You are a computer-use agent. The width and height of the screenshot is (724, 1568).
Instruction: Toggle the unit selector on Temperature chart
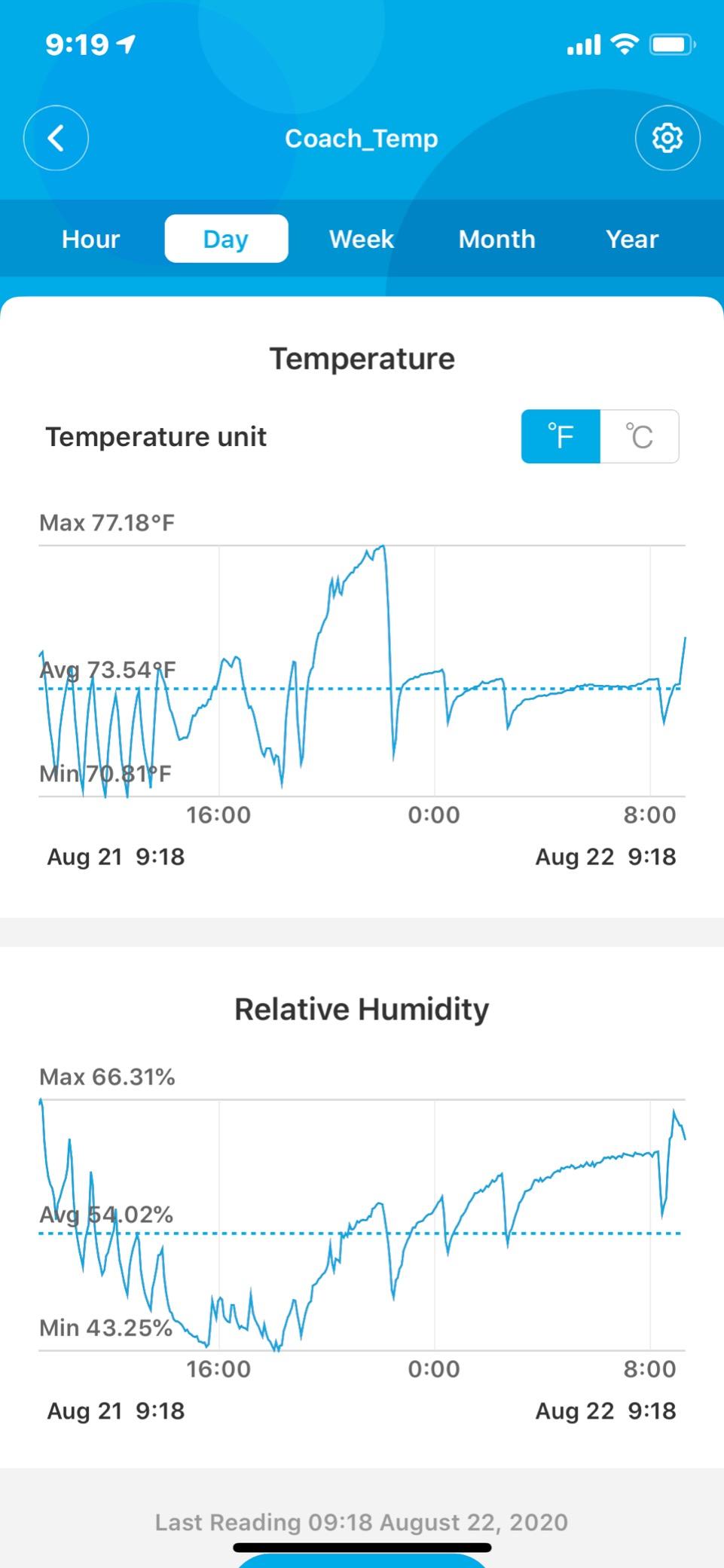point(600,436)
